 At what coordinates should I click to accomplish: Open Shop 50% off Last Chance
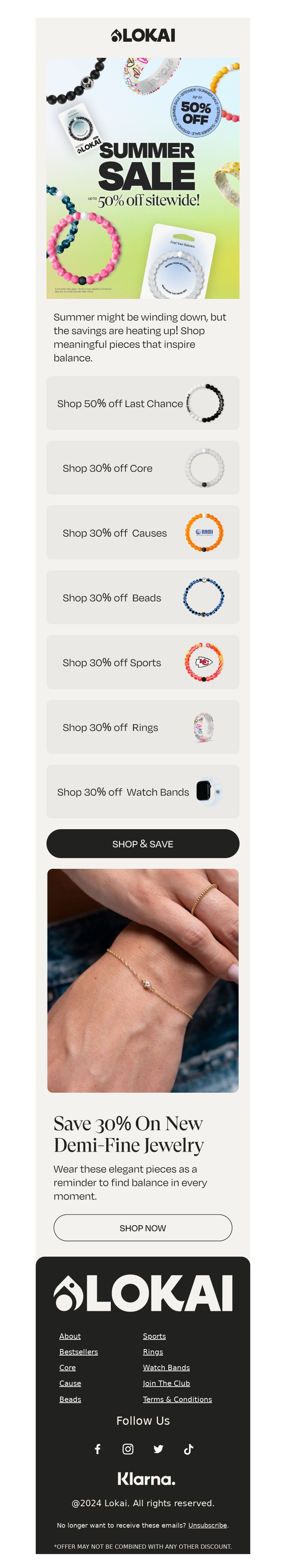click(143, 403)
